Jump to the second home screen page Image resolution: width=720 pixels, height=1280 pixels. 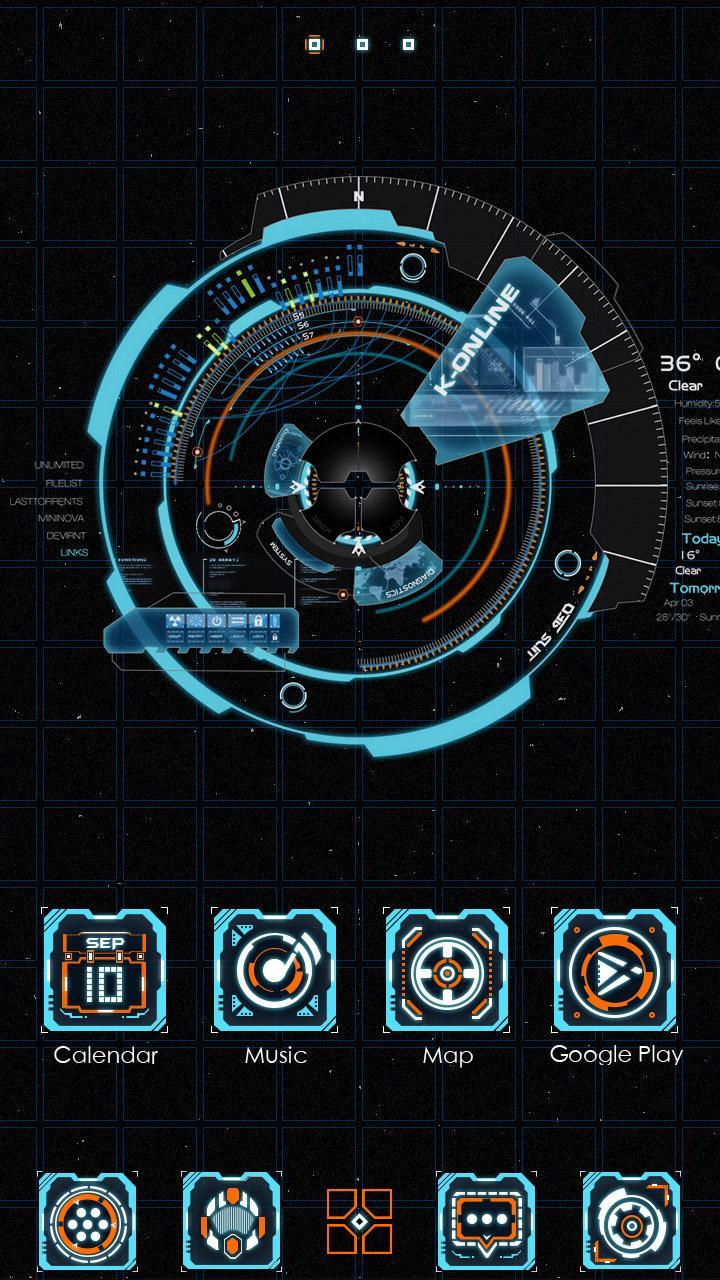pyautogui.click(x=362, y=44)
